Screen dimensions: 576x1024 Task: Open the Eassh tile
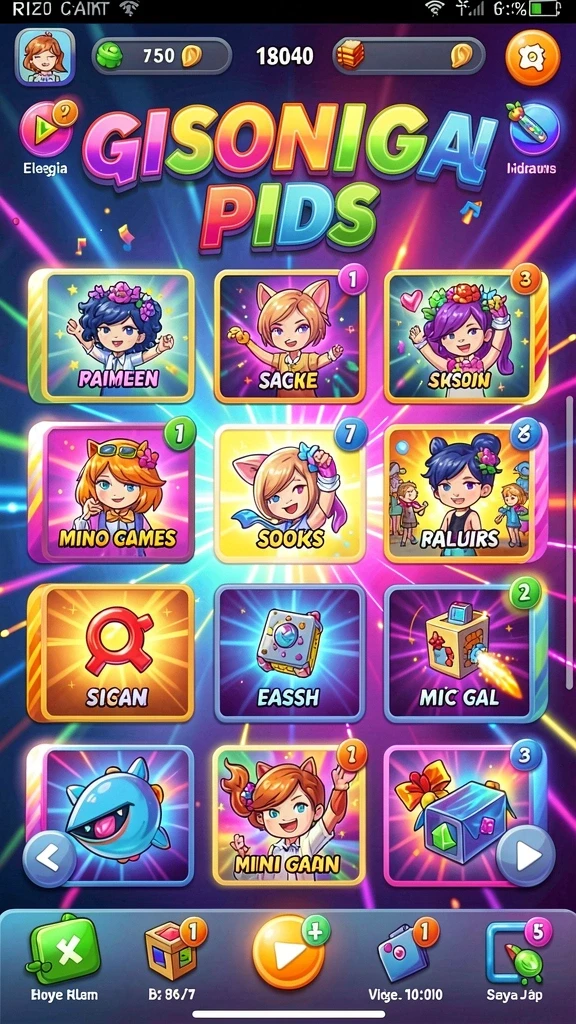pyautogui.click(x=289, y=653)
